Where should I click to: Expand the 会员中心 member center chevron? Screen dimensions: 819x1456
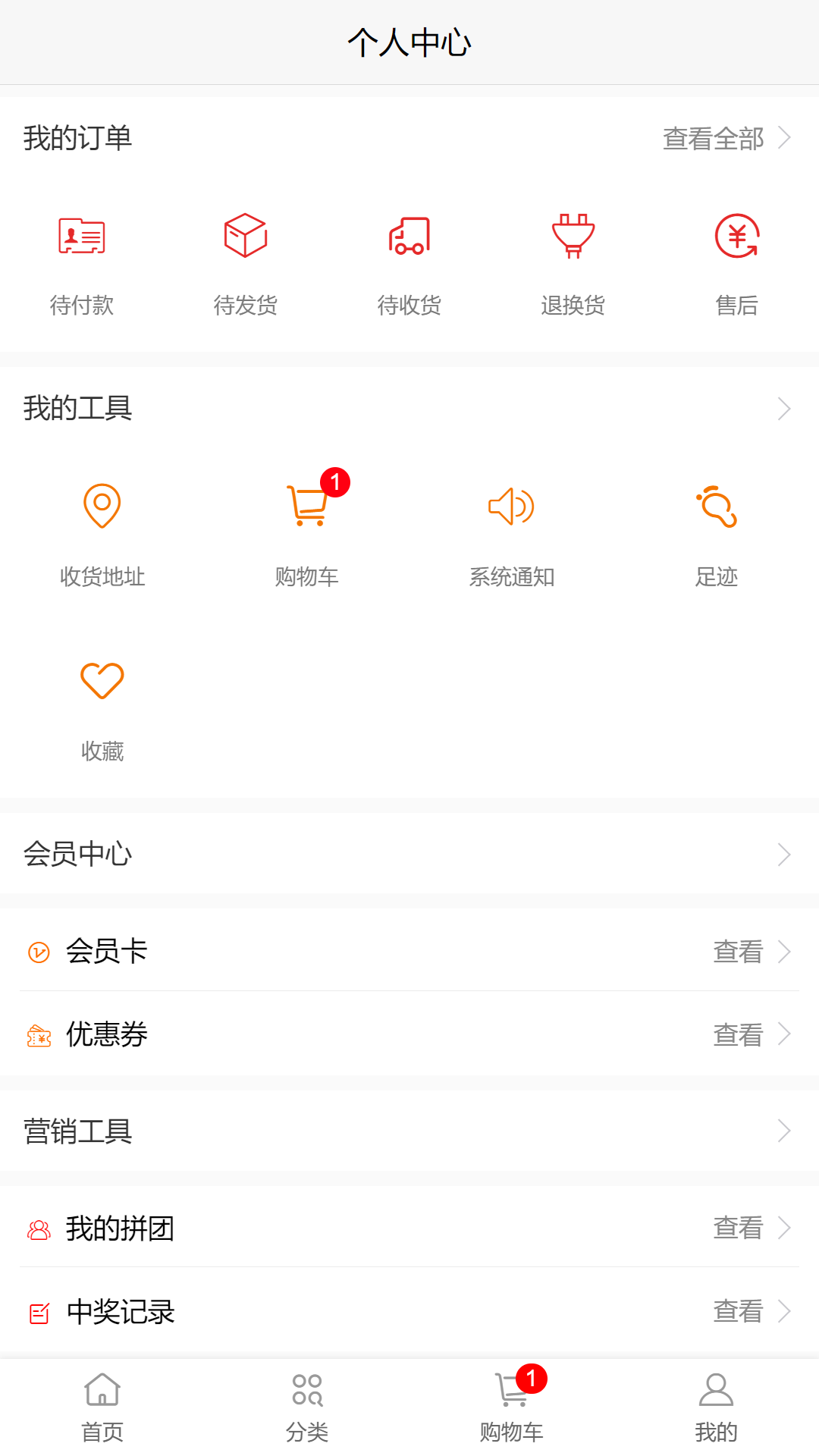pyautogui.click(x=784, y=855)
